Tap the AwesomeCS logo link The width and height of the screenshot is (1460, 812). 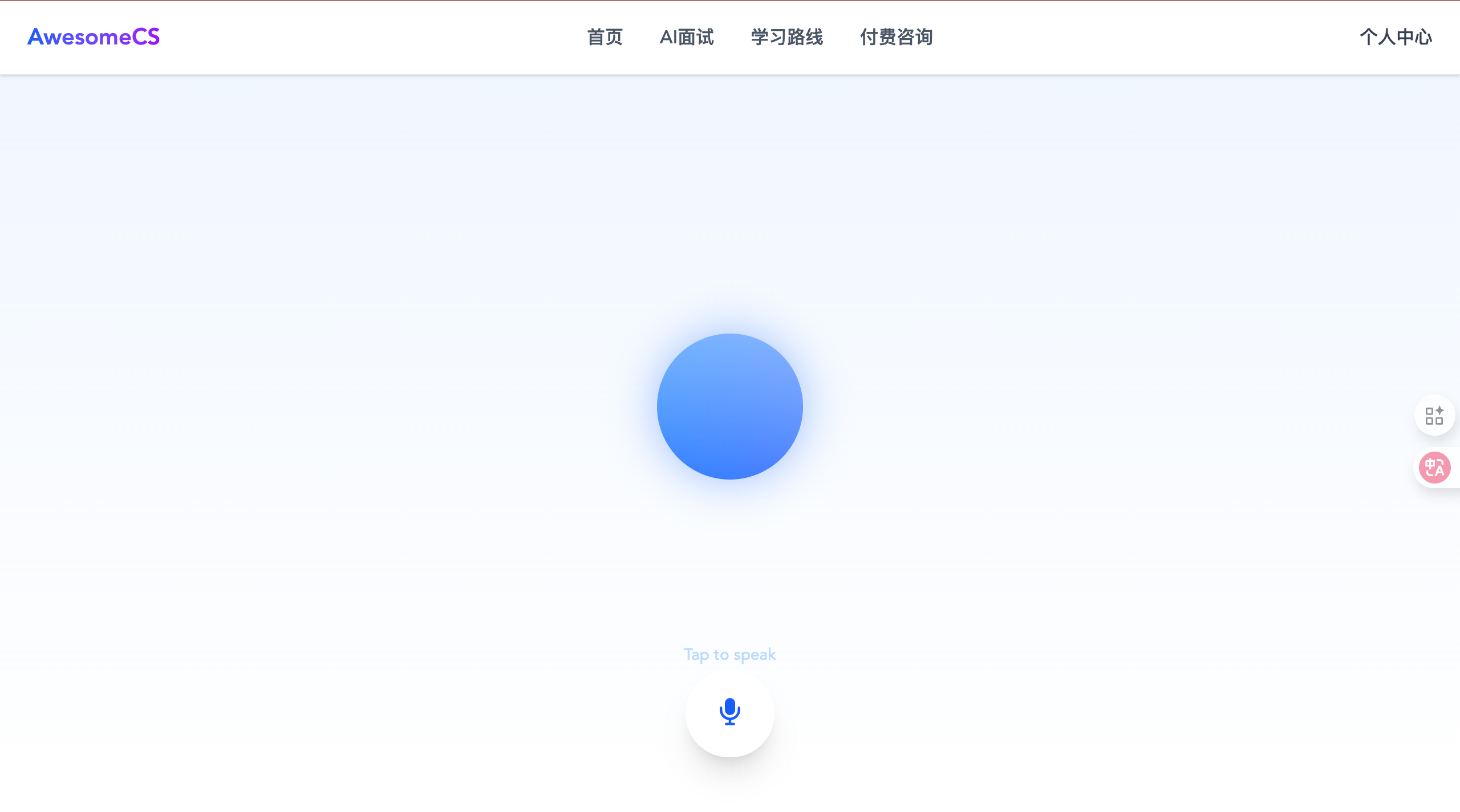(94, 37)
